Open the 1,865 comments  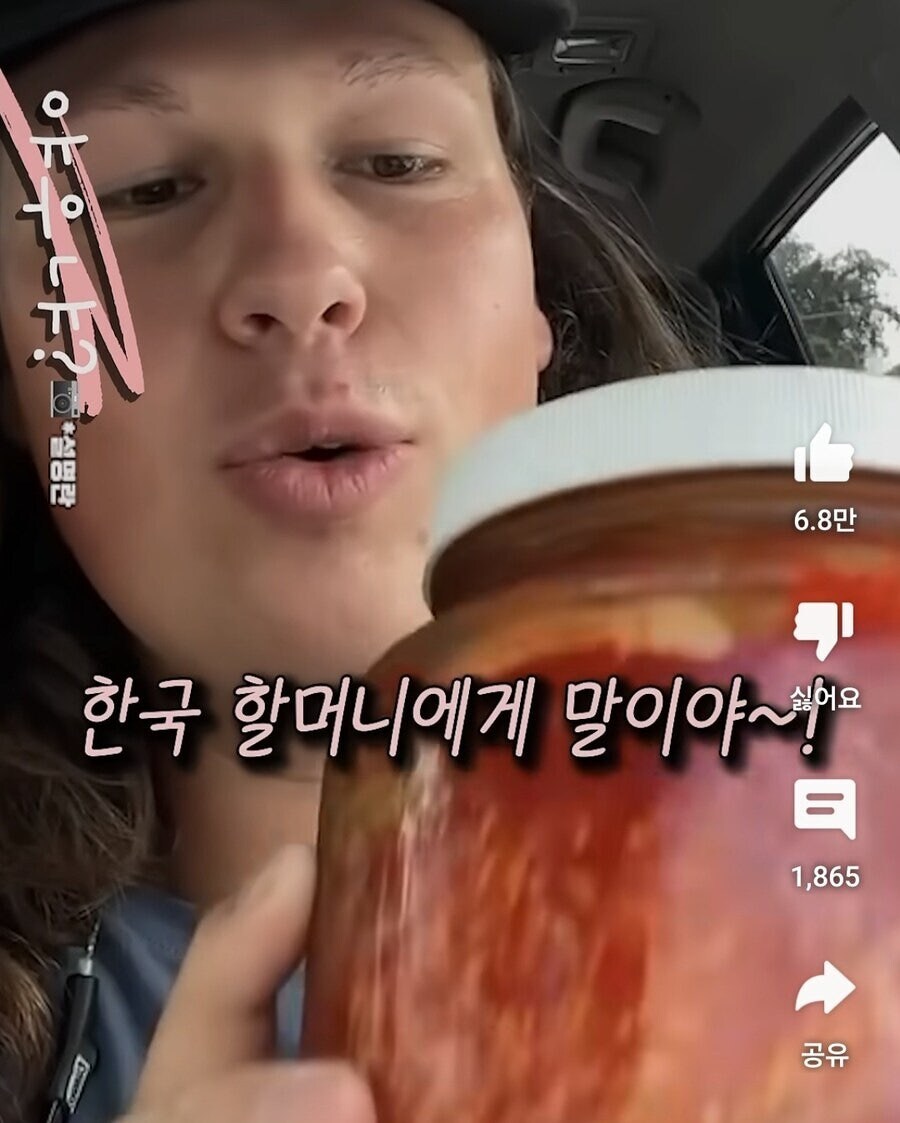click(x=825, y=809)
